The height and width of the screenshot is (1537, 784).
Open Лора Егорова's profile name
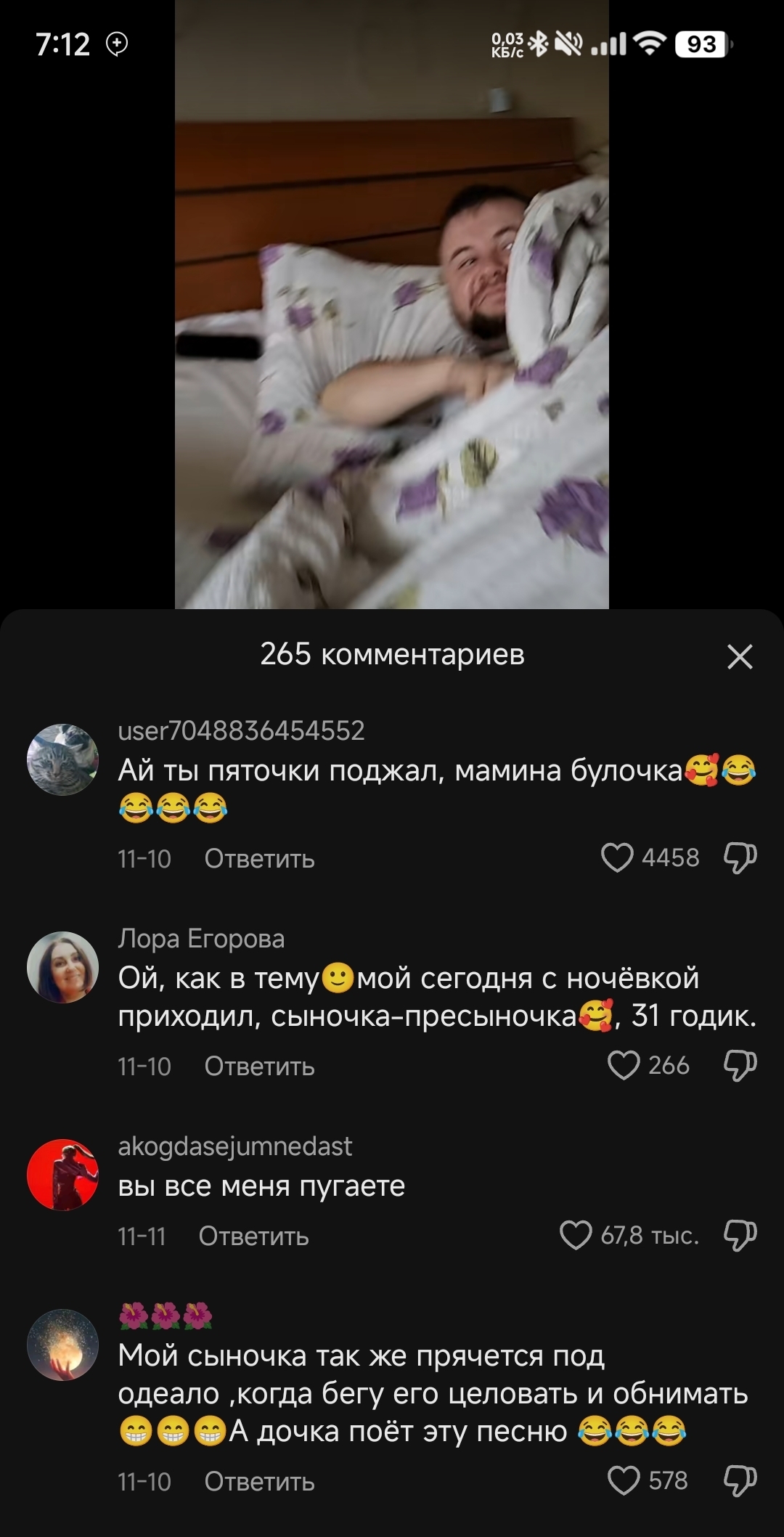pos(201,938)
